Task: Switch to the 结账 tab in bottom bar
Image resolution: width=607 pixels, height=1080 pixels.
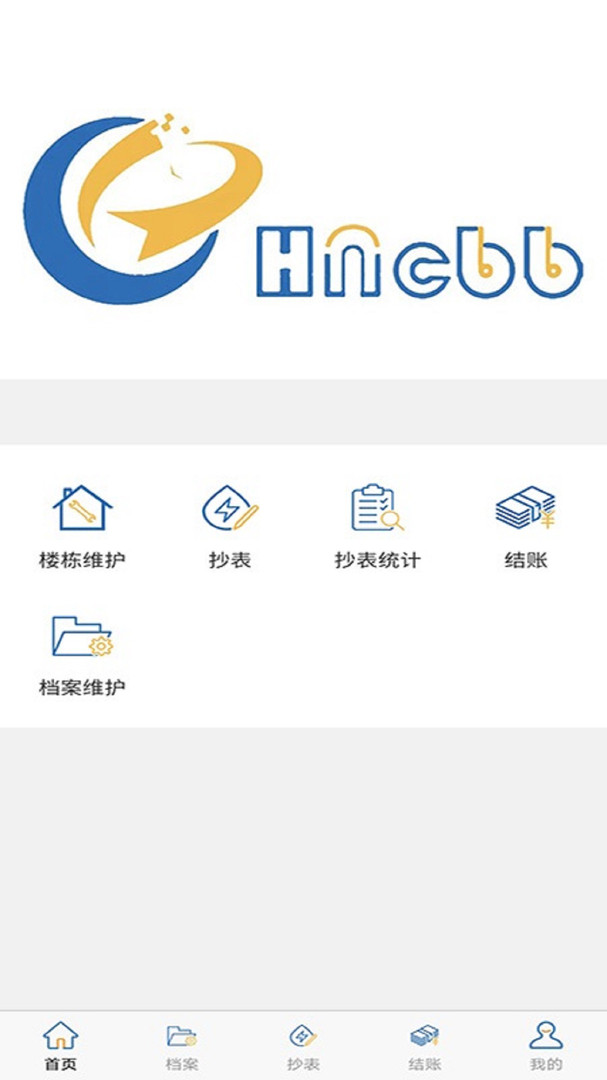Action: point(425,1045)
